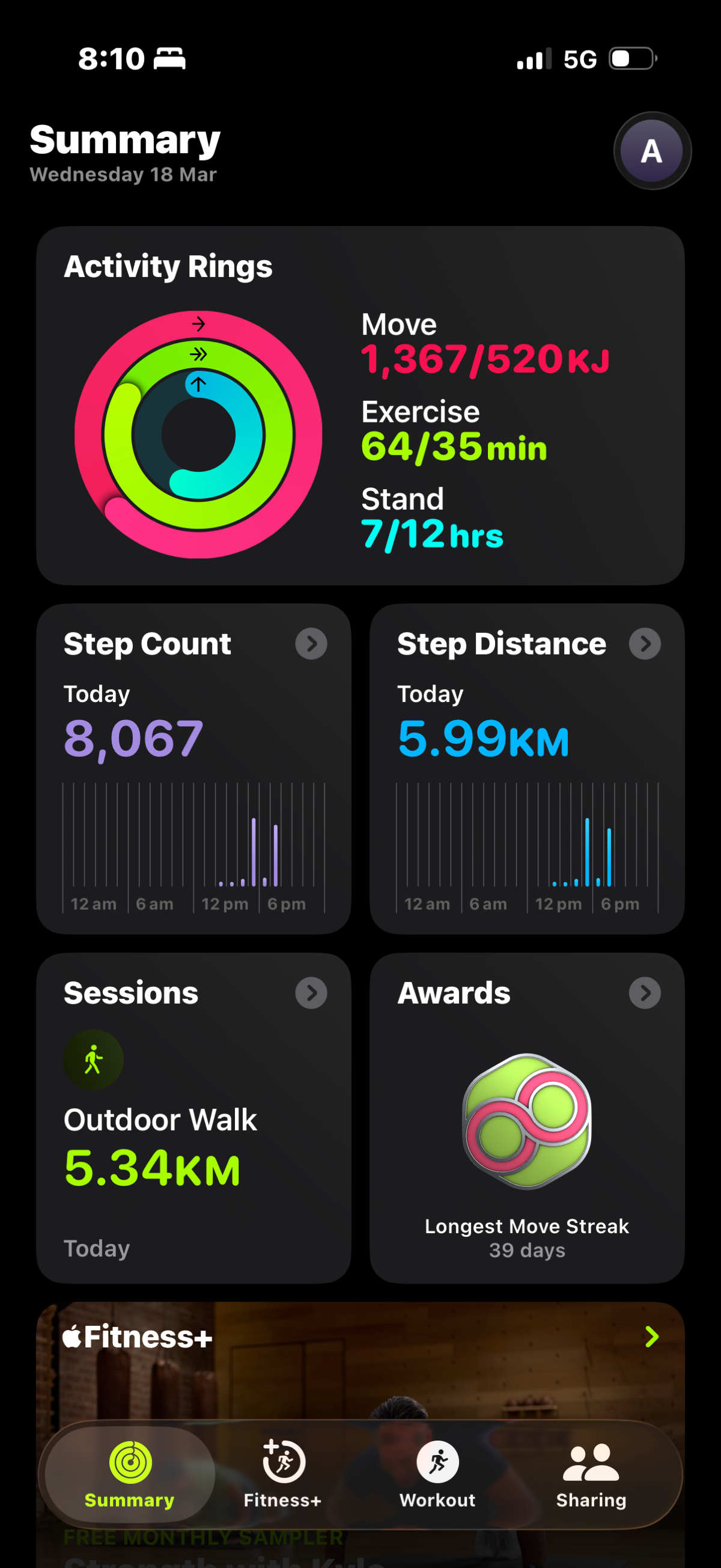Open the Activity Rings card
The width and height of the screenshot is (721, 1568).
pyautogui.click(x=360, y=406)
